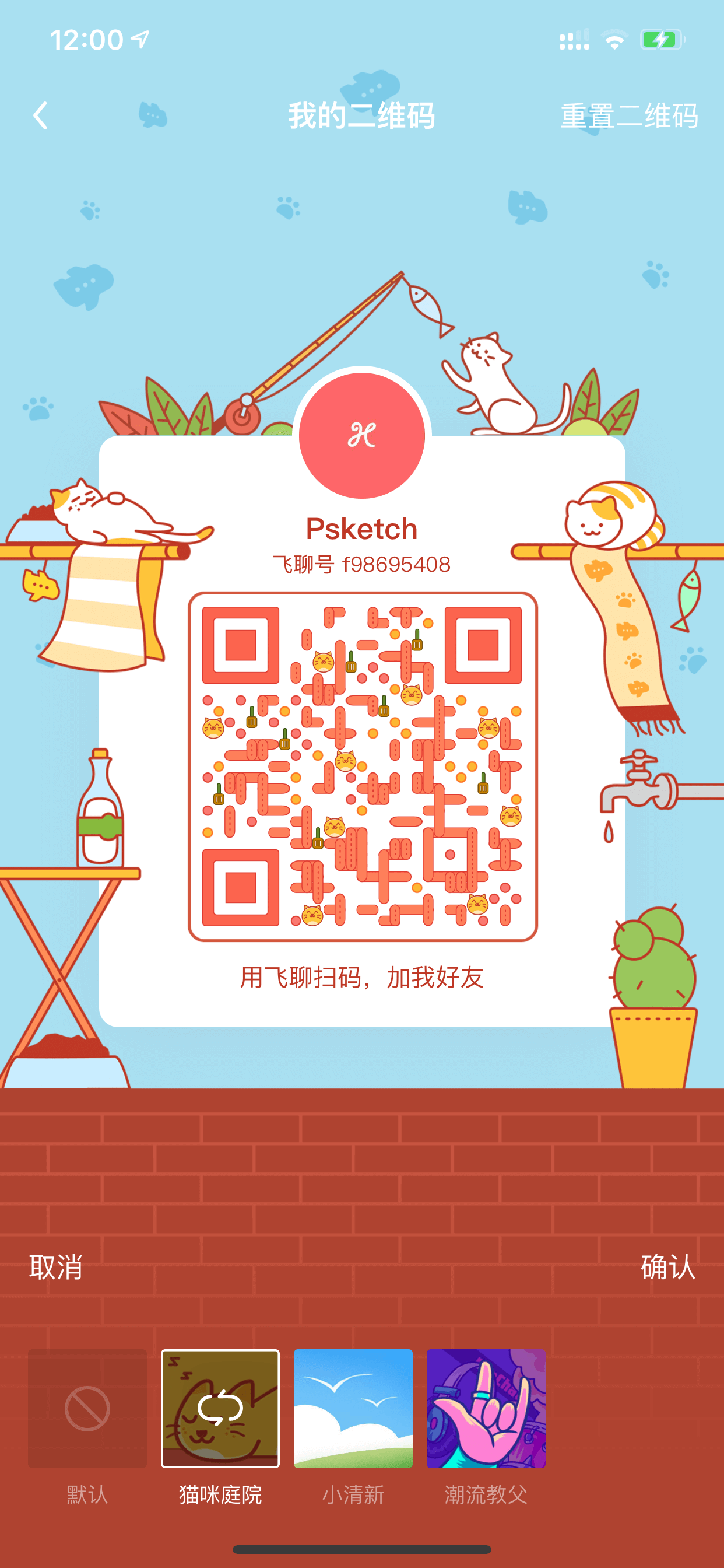Tap 重置二维码 to reset the QR code
The height and width of the screenshot is (1568, 724).
(x=629, y=116)
